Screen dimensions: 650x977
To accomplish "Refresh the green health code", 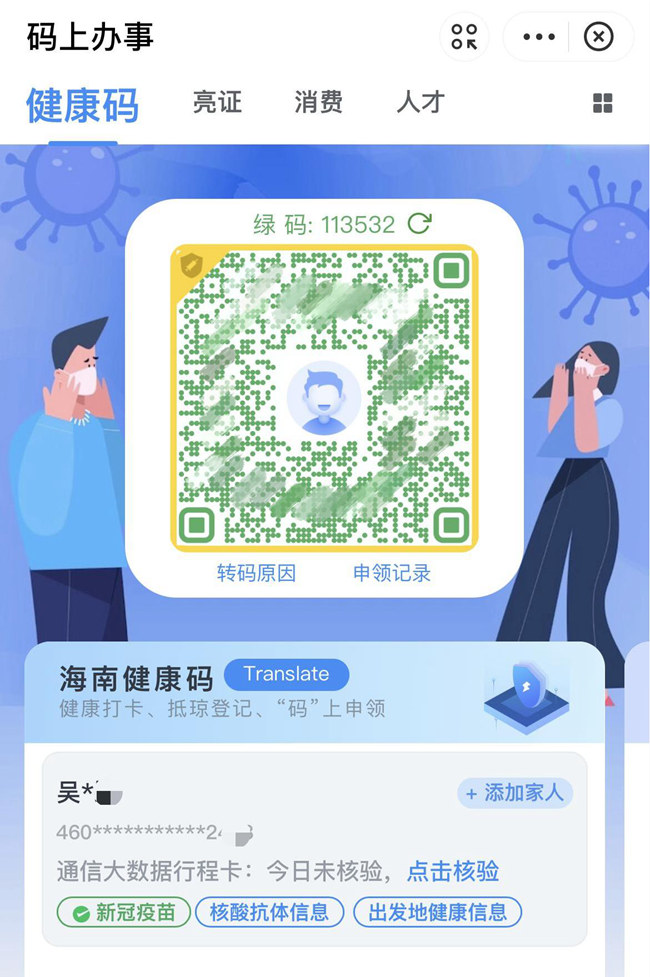I will pyautogui.click(x=419, y=224).
